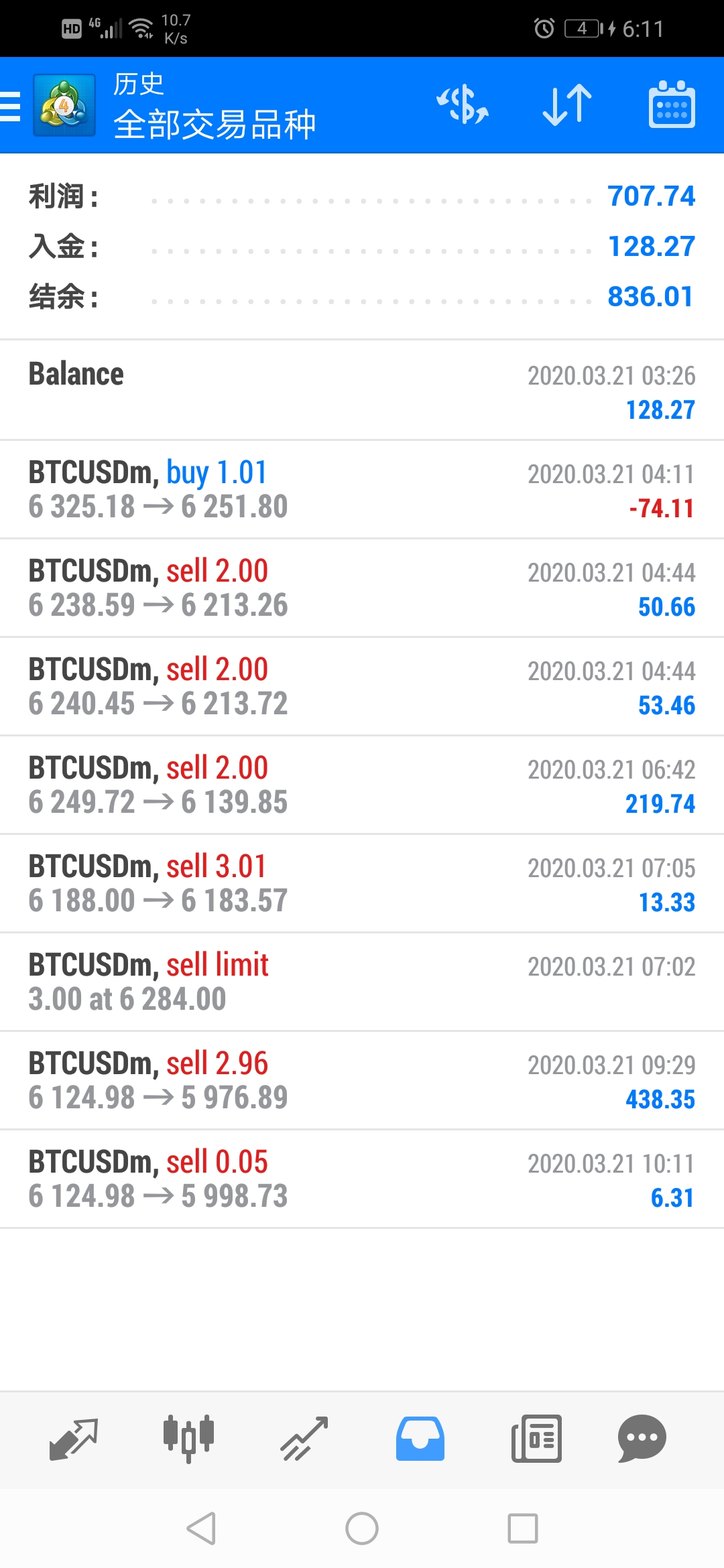Open the sell 2.00 trade with profit 219.74

coord(362,785)
